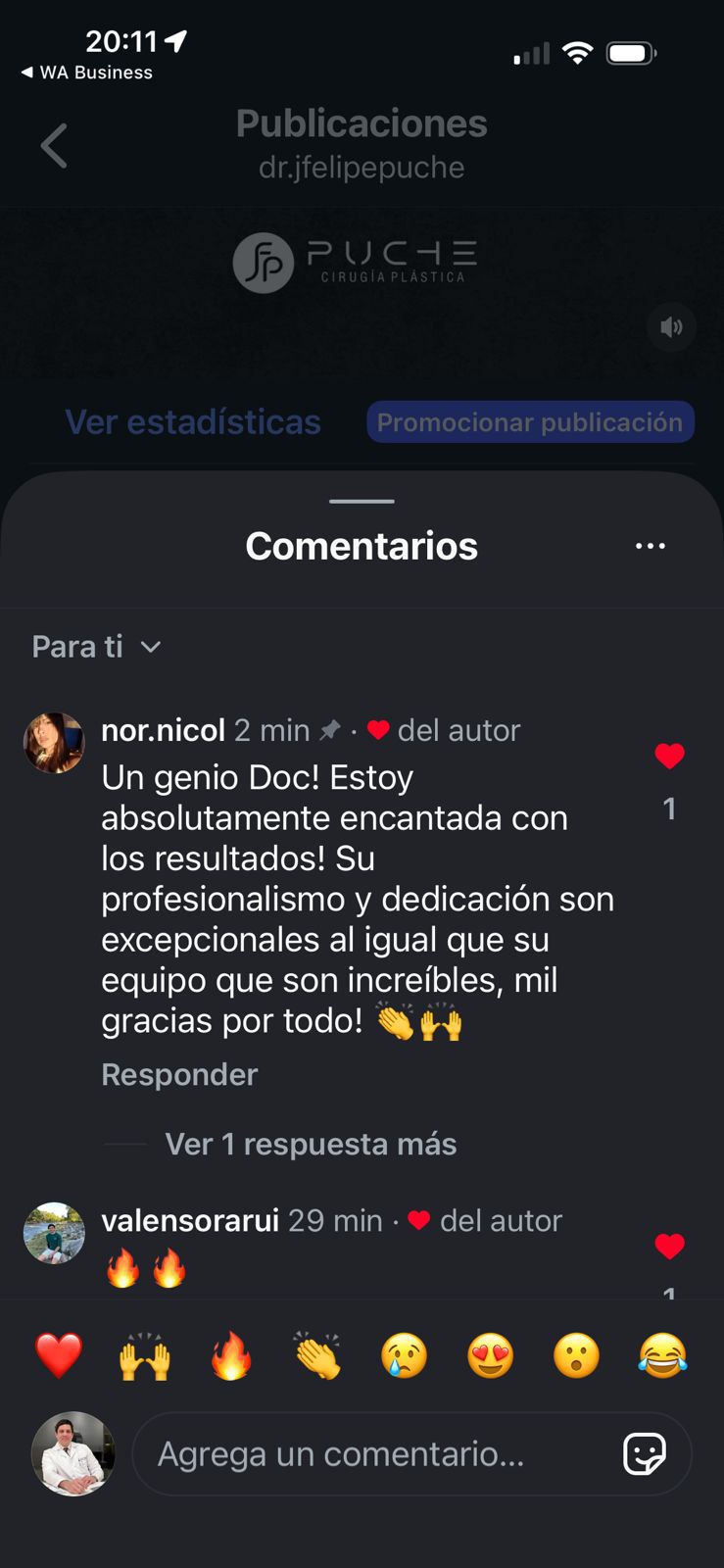Screen dimensions: 724x1568
Task: Like nor.nicol's comment
Action: pyautogui.click(x=669, y=757)
